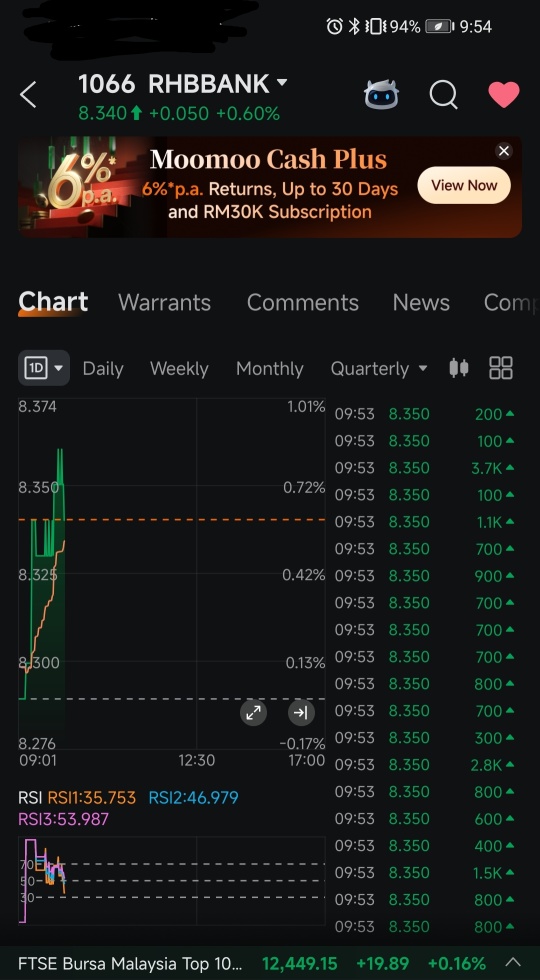The height and width of the screenshot is (980, 540).
Task: Select the Daily chart interval
Action: 103,369
